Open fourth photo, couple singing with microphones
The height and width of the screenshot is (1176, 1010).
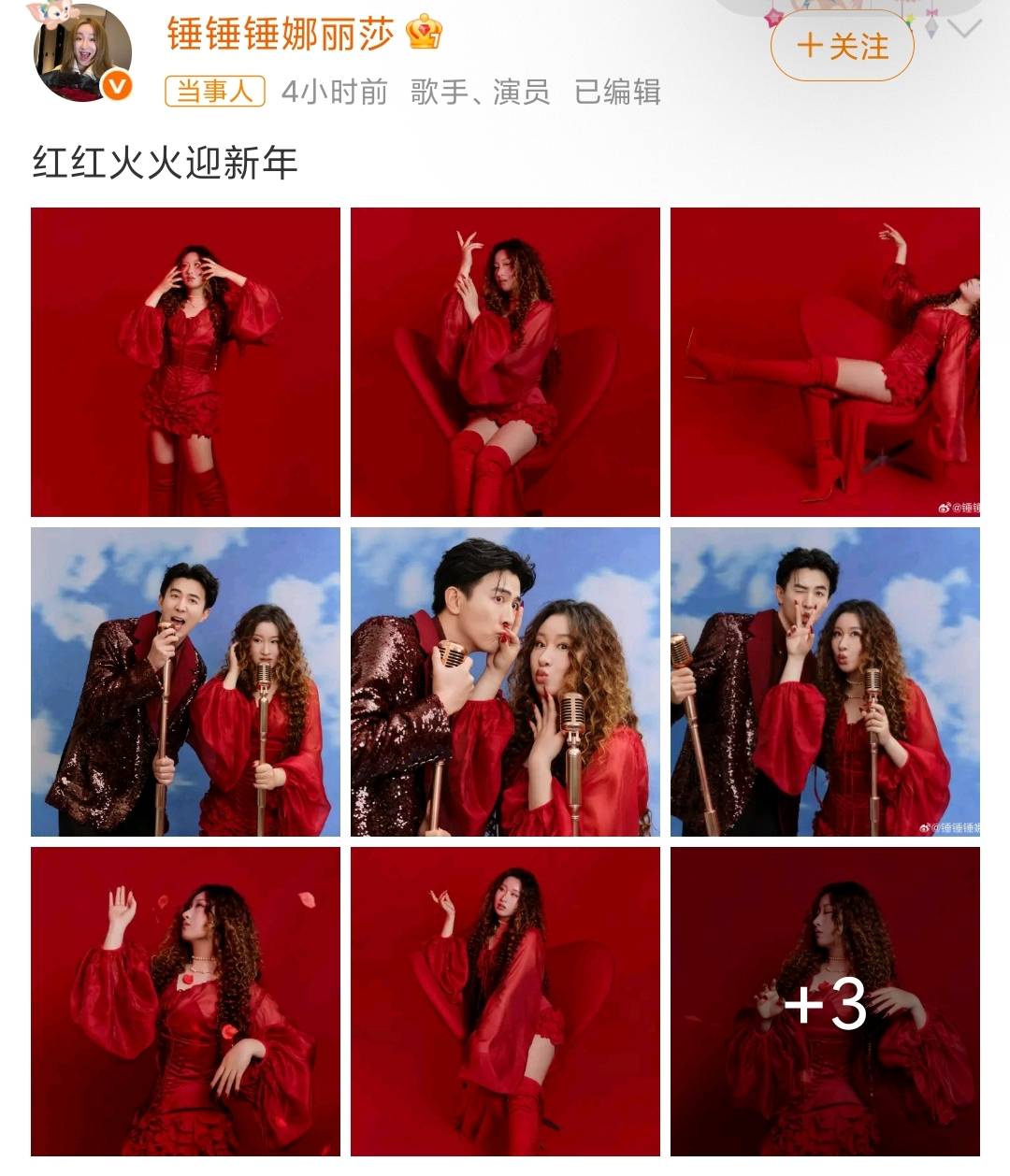pyautogui.click(x=185, y=681)
